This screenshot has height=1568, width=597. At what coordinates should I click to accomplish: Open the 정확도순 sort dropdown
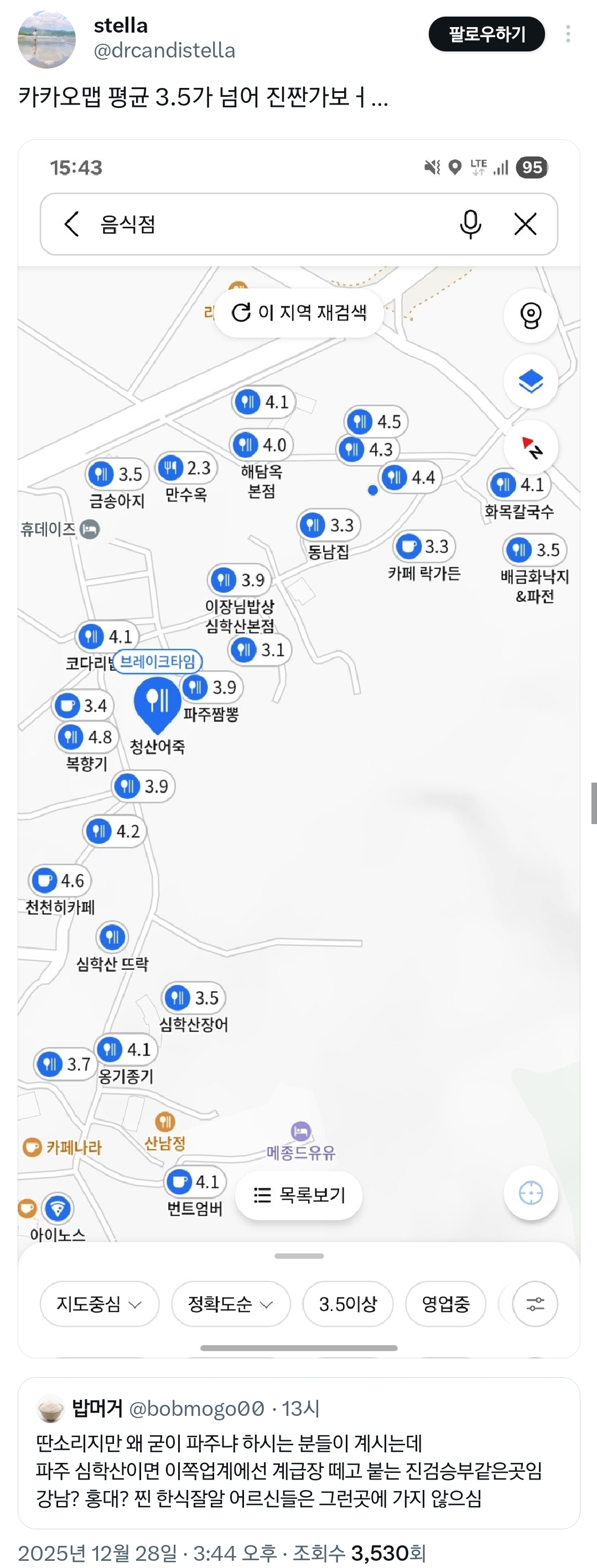(x=230, y=1304)
